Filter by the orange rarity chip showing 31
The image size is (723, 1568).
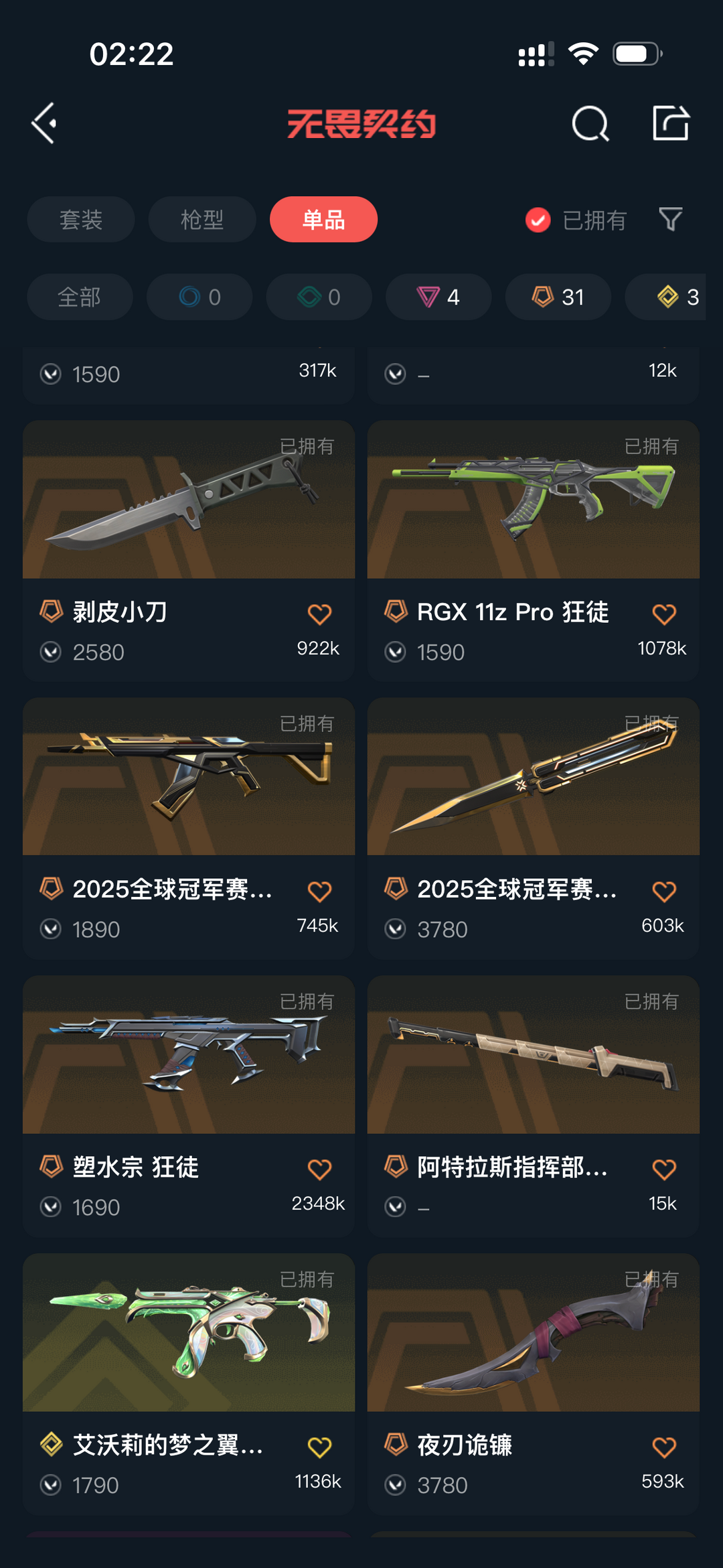558,297
